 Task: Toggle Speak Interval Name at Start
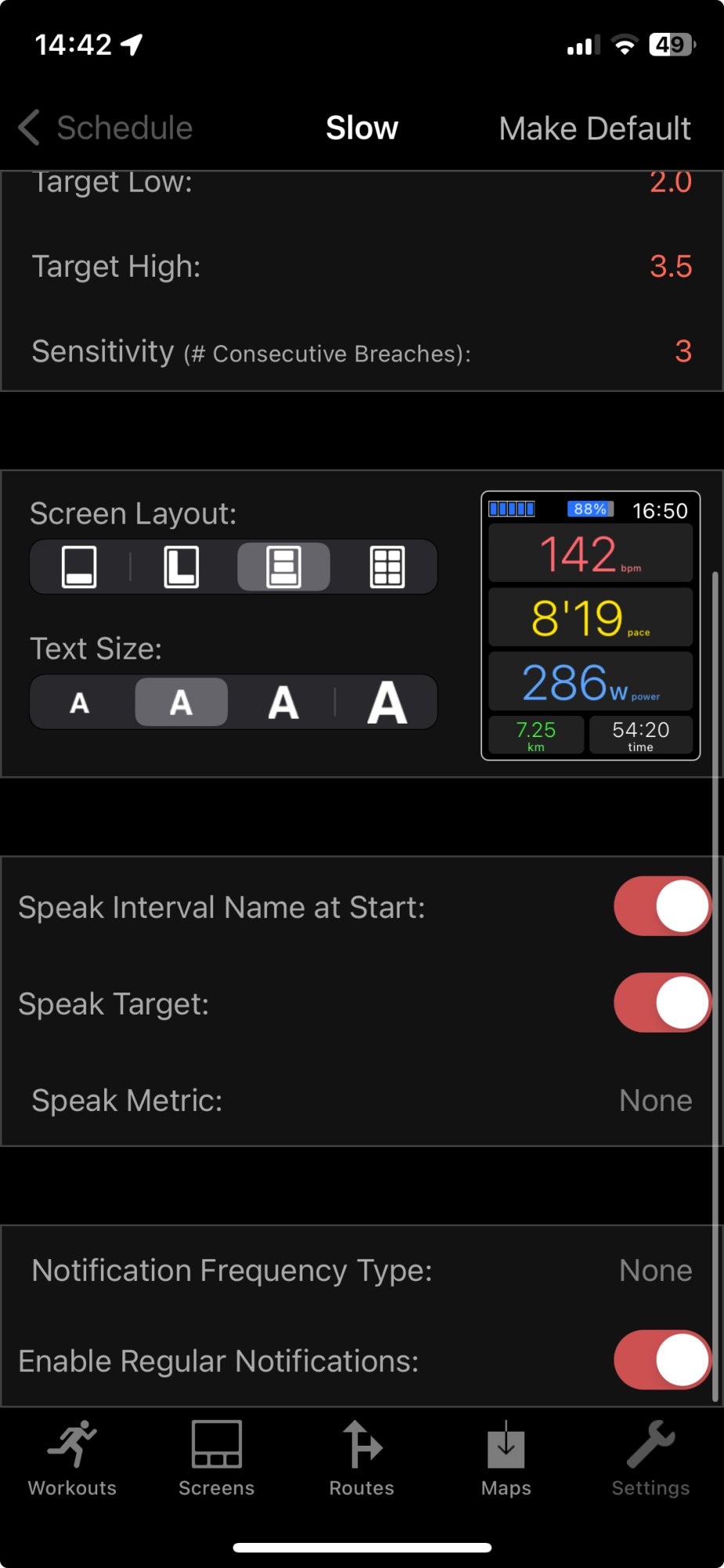(x=662, y=906)
